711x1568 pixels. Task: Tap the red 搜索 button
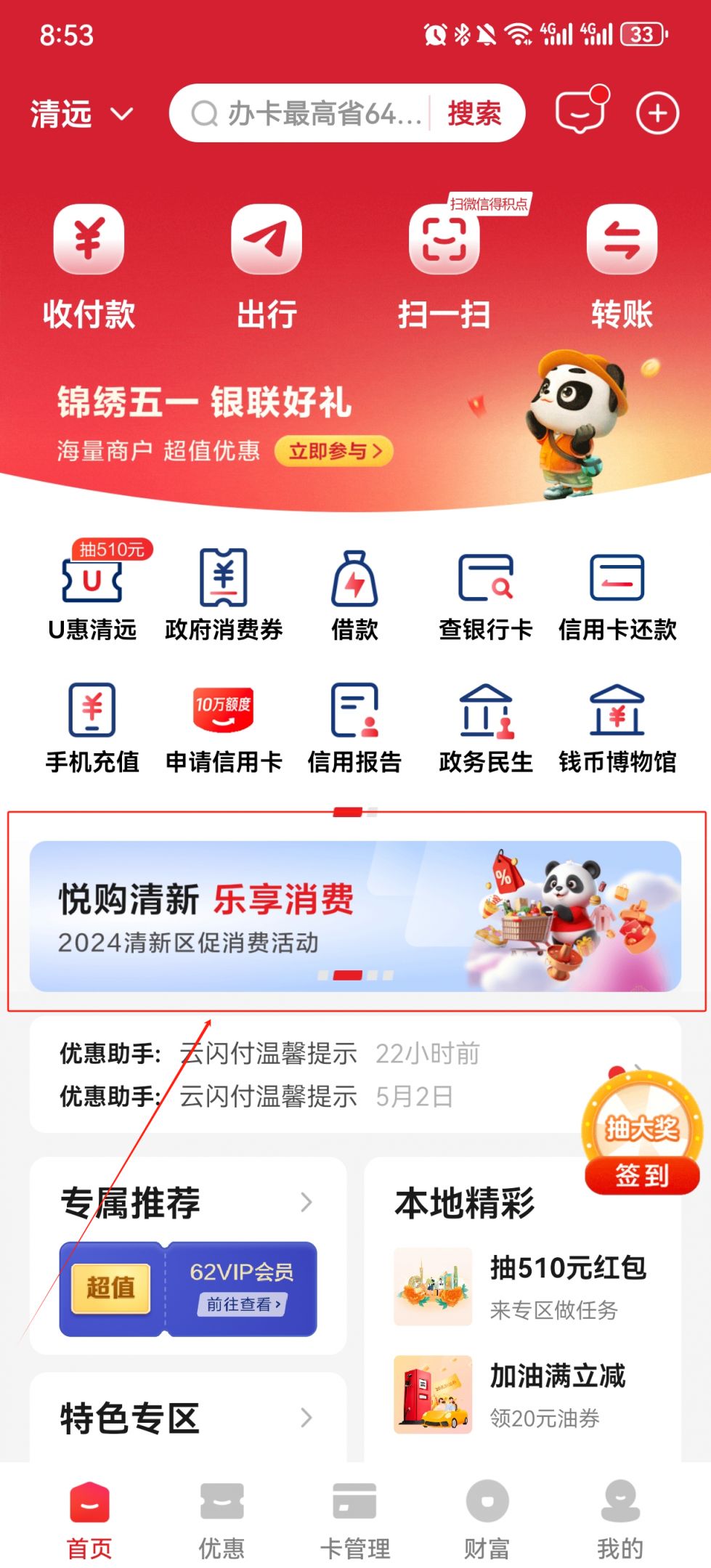coord(474,113)
